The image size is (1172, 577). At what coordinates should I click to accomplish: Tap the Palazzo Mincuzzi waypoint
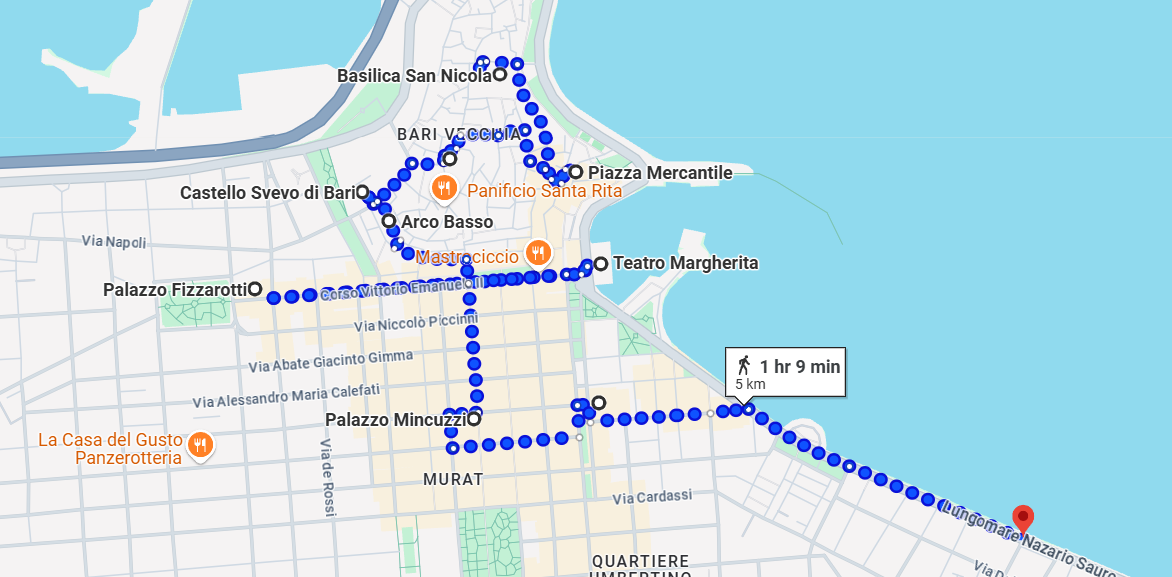(474, 420)
